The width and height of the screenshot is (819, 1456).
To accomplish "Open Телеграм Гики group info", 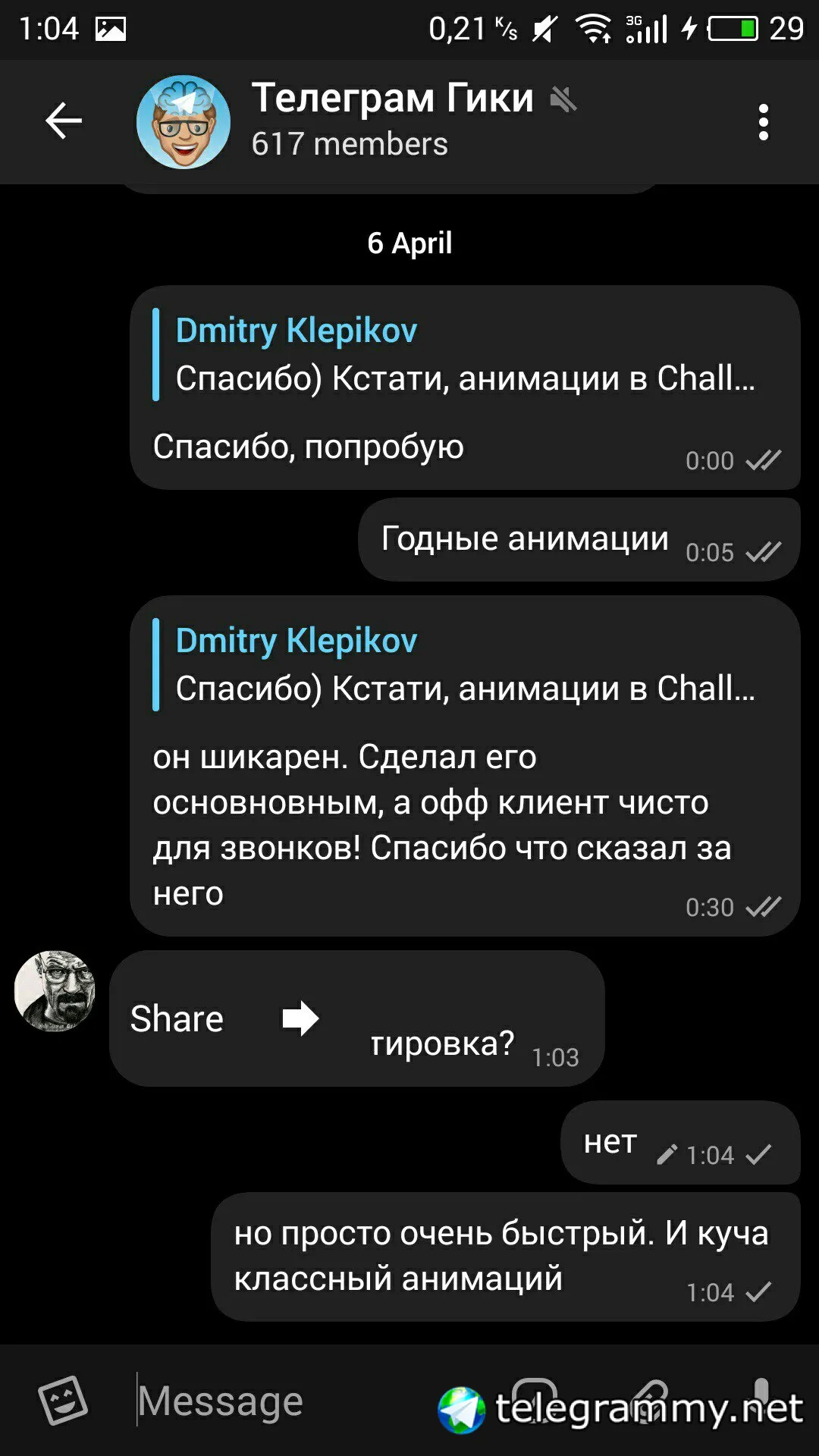I will click(392, 120).
